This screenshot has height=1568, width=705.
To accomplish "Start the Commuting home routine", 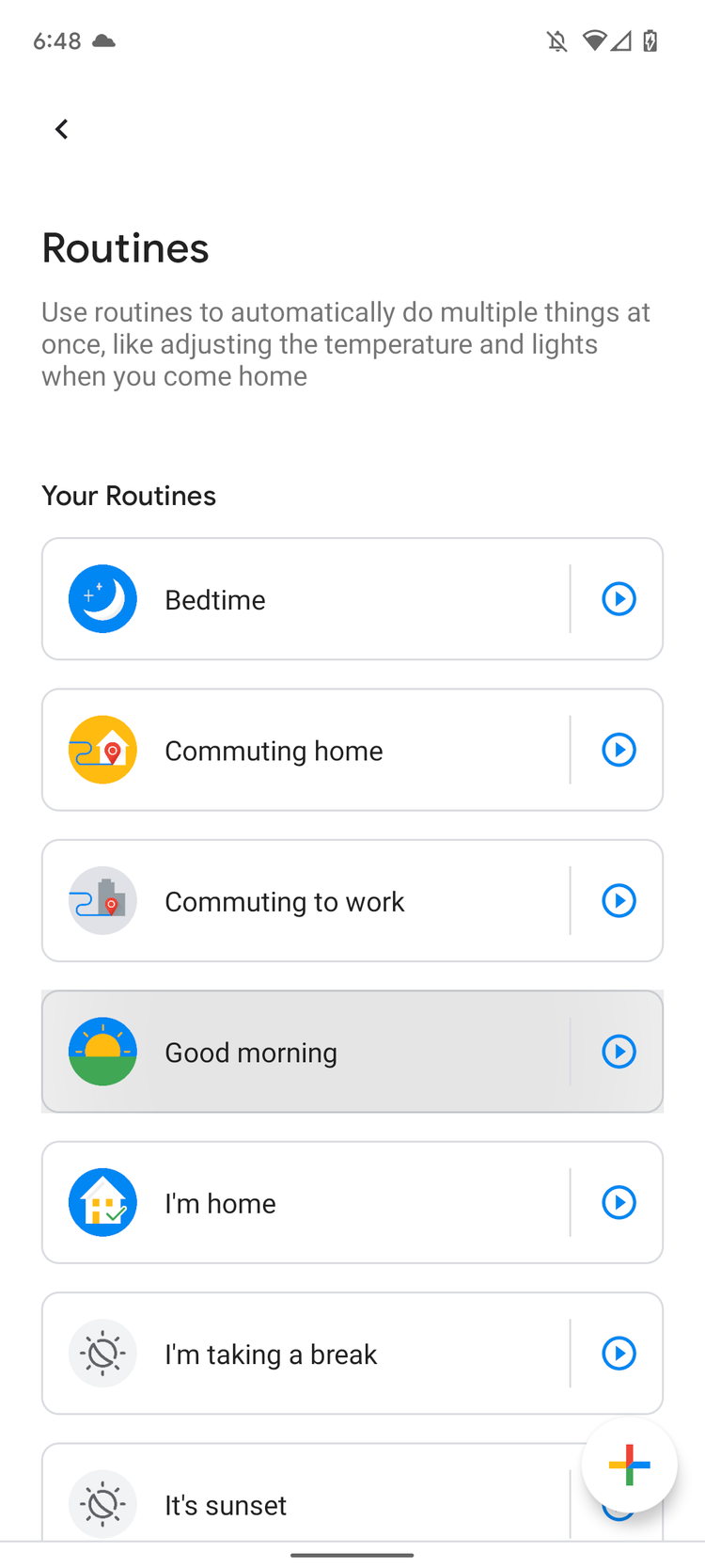I will pyautogui.click(x=619, y=750).
